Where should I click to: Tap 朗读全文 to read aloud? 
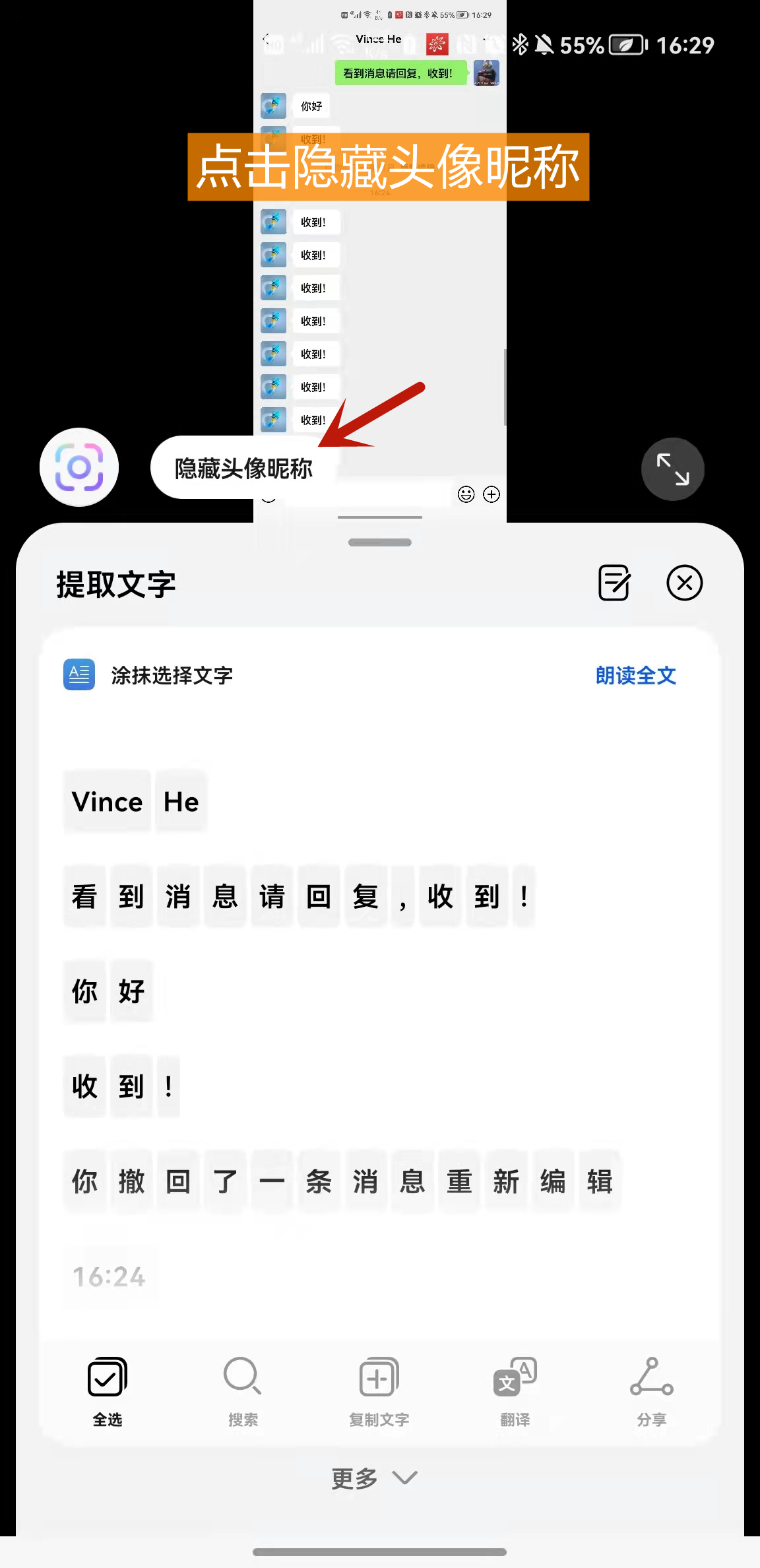tap(635, 675)
